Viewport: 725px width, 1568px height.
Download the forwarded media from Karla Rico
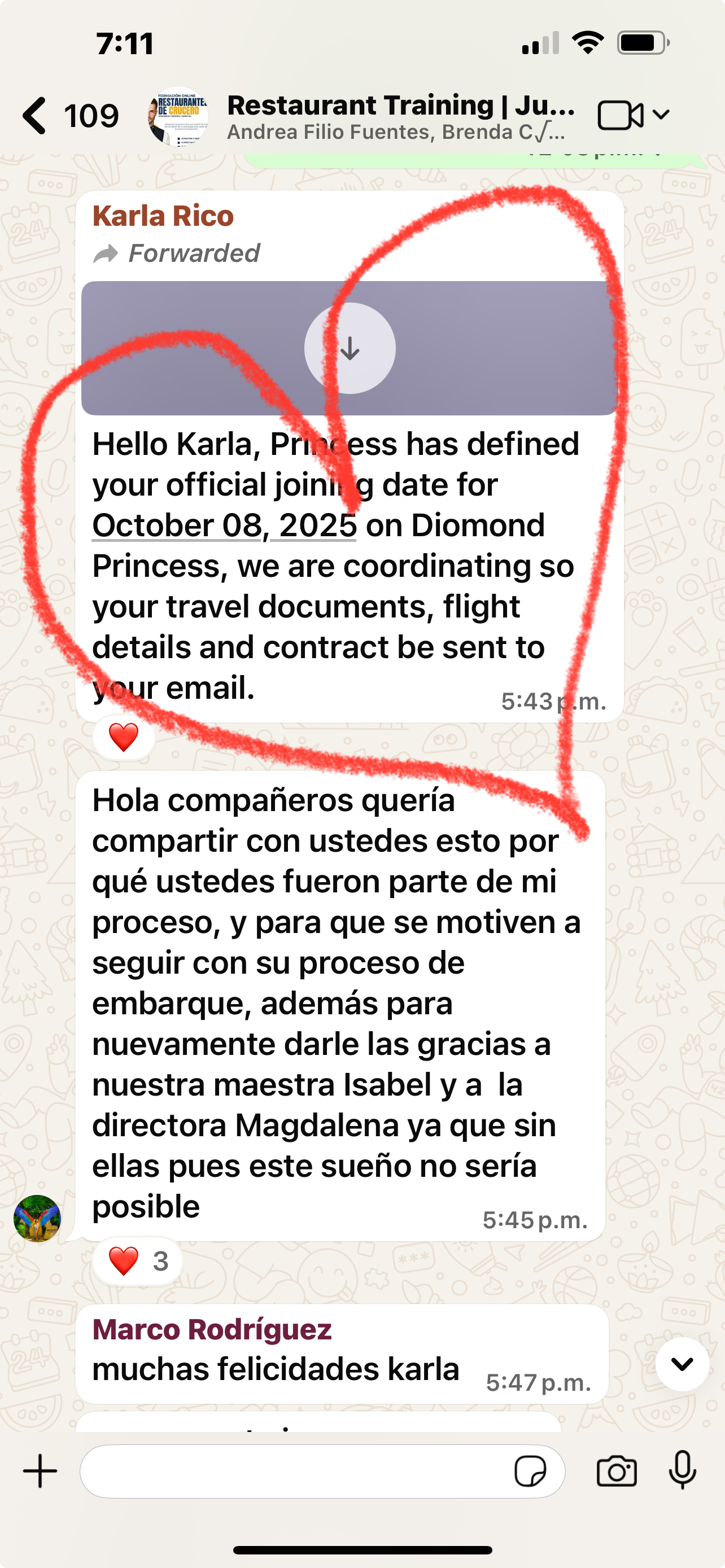pos(350,348)
